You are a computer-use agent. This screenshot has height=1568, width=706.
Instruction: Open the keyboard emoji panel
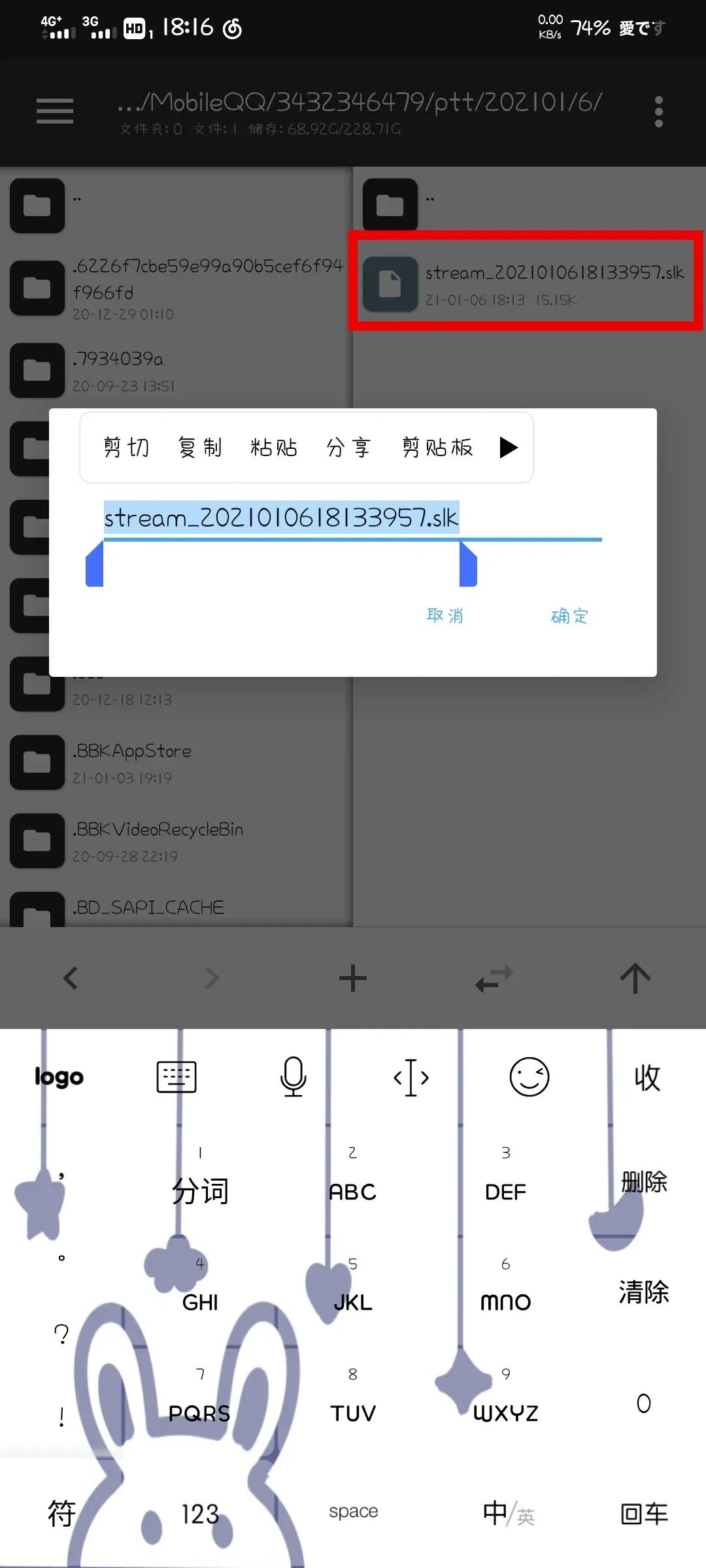pyautogui.click(x=529, y=1077)
